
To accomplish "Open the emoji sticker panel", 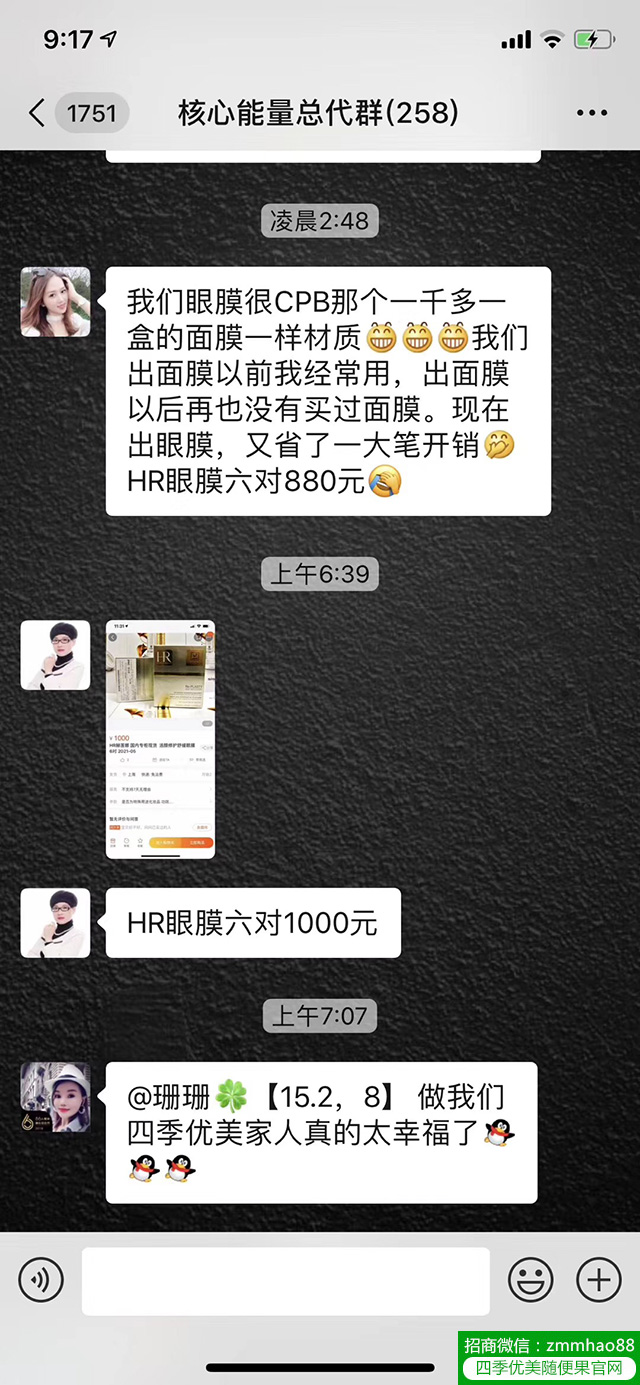I will tap(531, 1279).
